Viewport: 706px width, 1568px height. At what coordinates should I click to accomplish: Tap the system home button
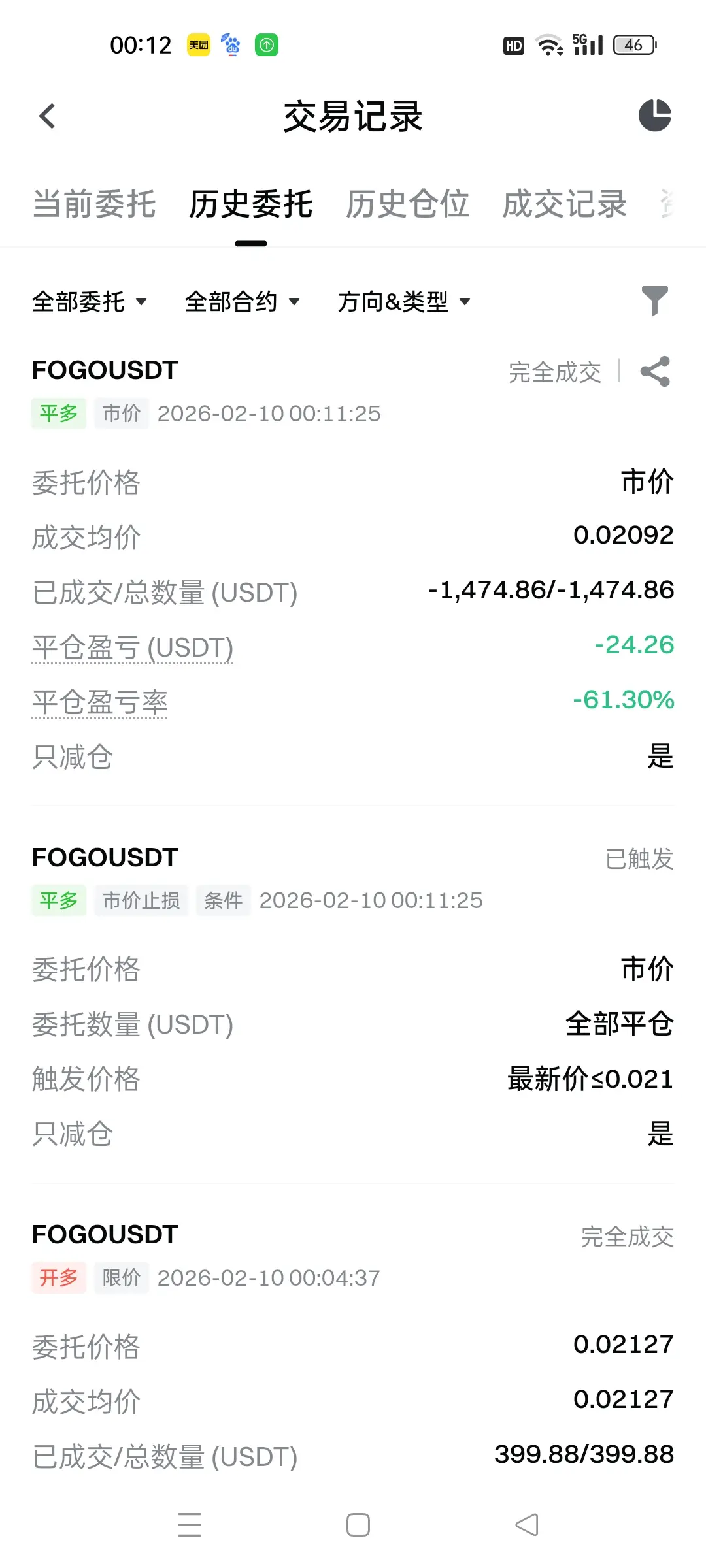(358, 1525)
